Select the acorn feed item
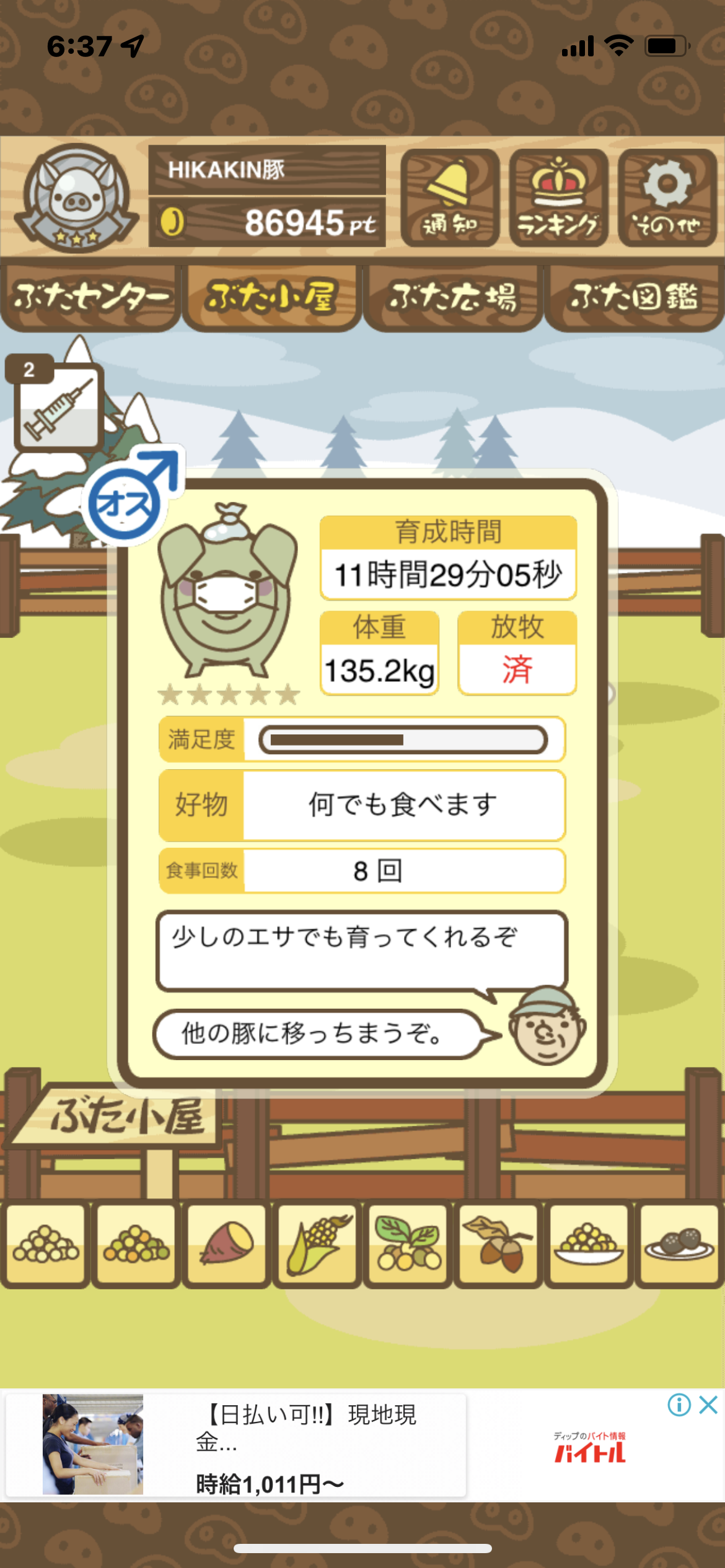This screenshot has height=1568, width=725. click(498, 1244)
